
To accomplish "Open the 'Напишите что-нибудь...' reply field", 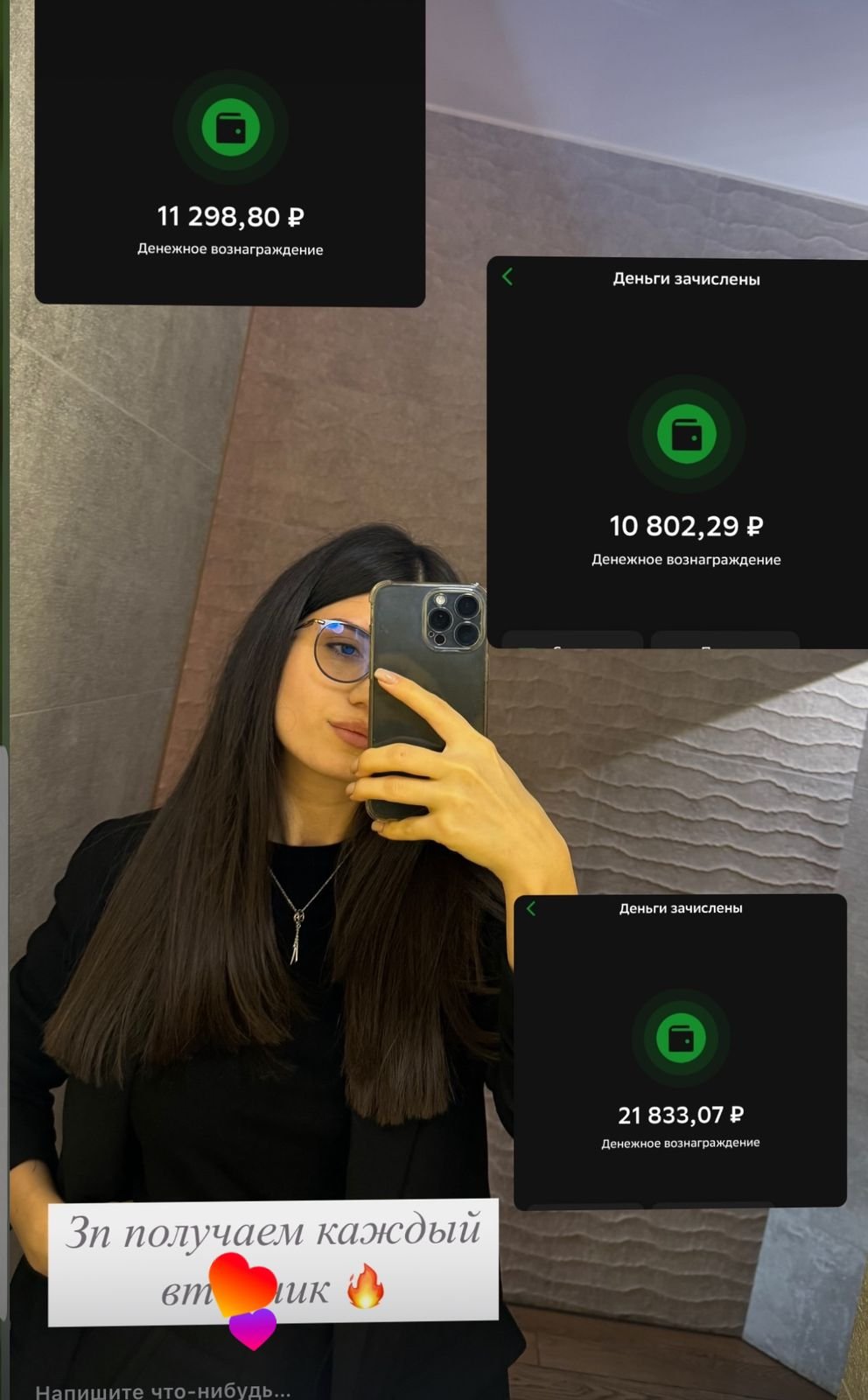I will (164, 1389).
